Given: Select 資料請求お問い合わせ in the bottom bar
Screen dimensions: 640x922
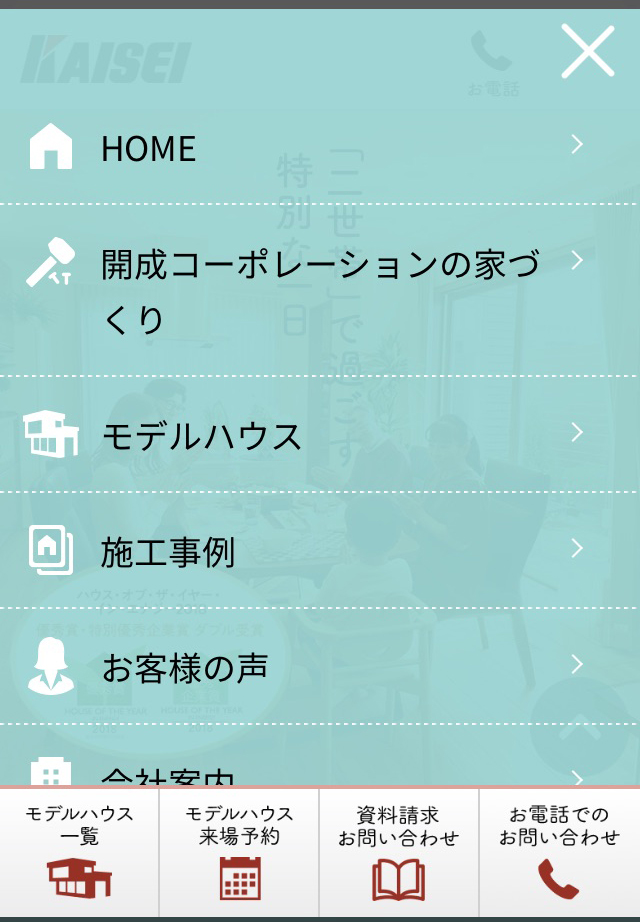Looking at the screenshot, I should (x=399, y=853).
